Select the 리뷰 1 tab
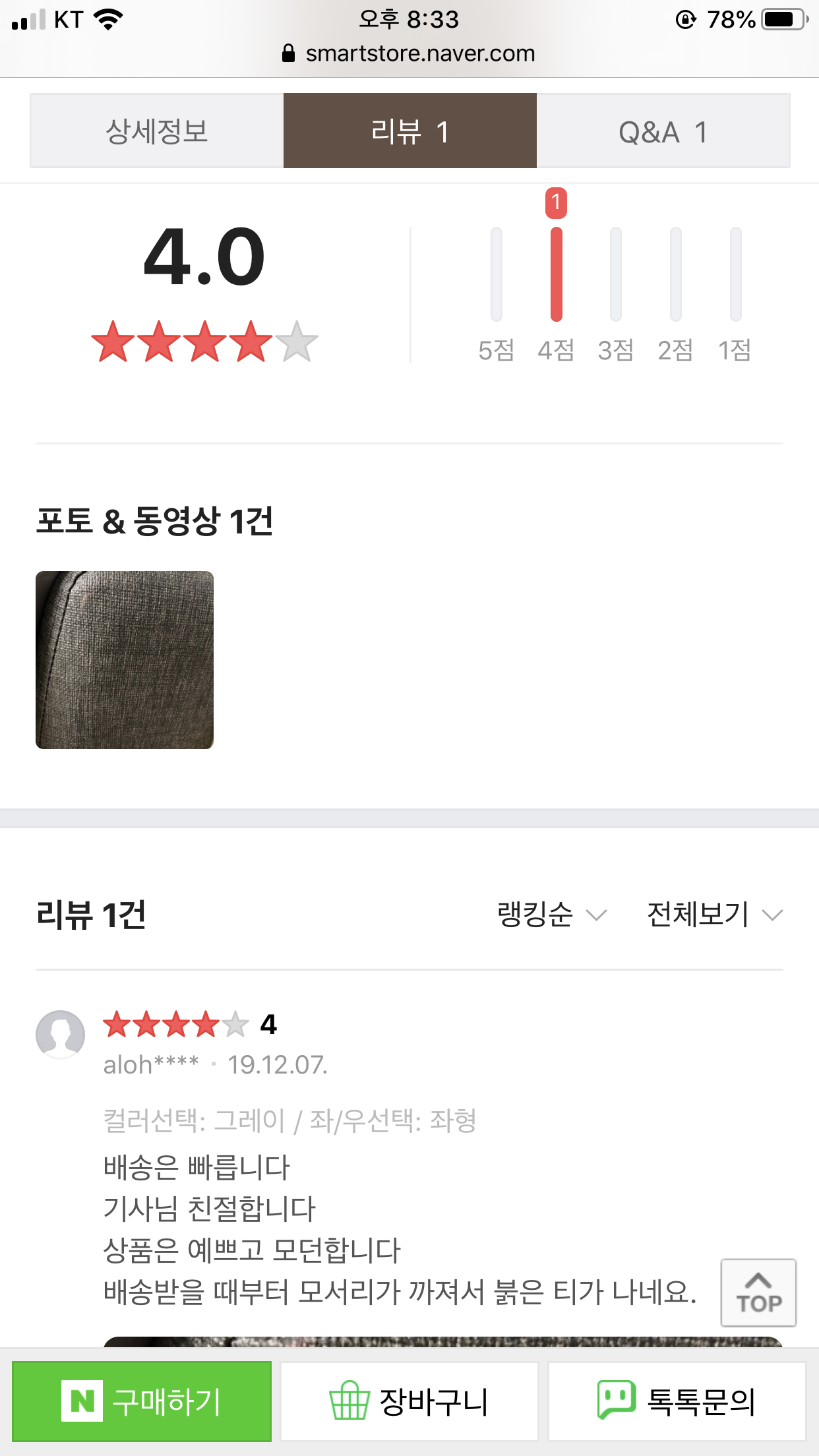819x1456 pixels. [409, 131]
